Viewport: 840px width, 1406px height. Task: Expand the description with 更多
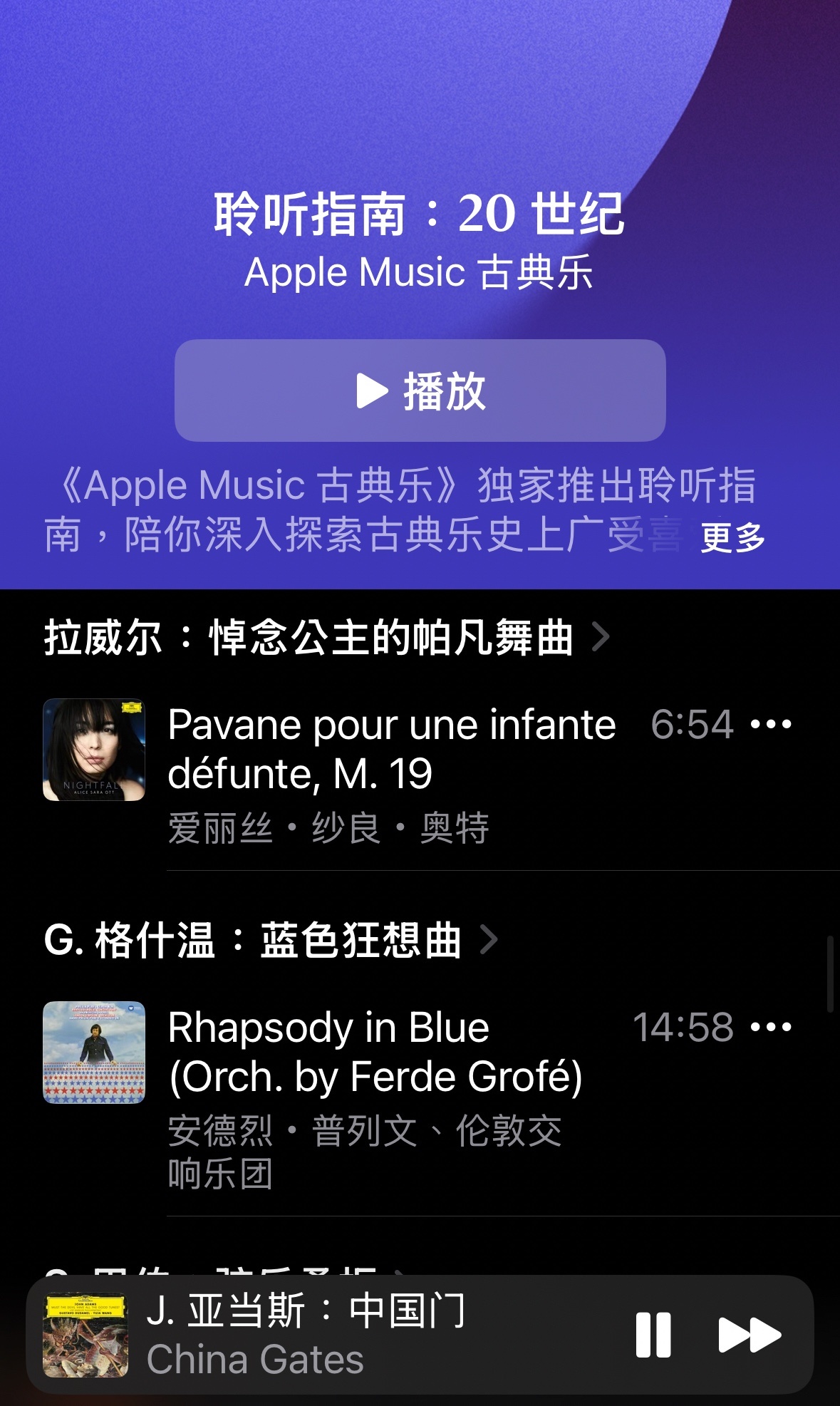point(732,537)
